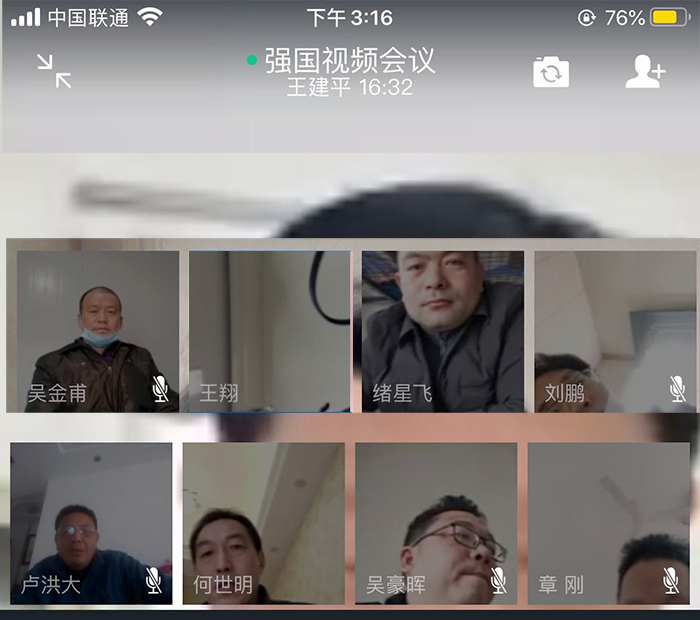Minimize the video meeting window
The image size is (700, 620).
click(x=54, y=71)
